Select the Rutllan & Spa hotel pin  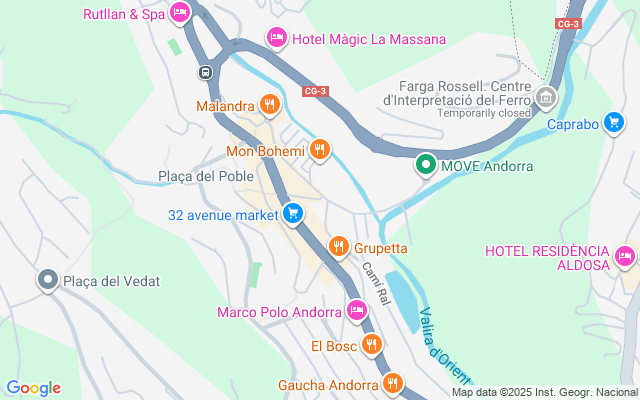(x=180, y=13)
